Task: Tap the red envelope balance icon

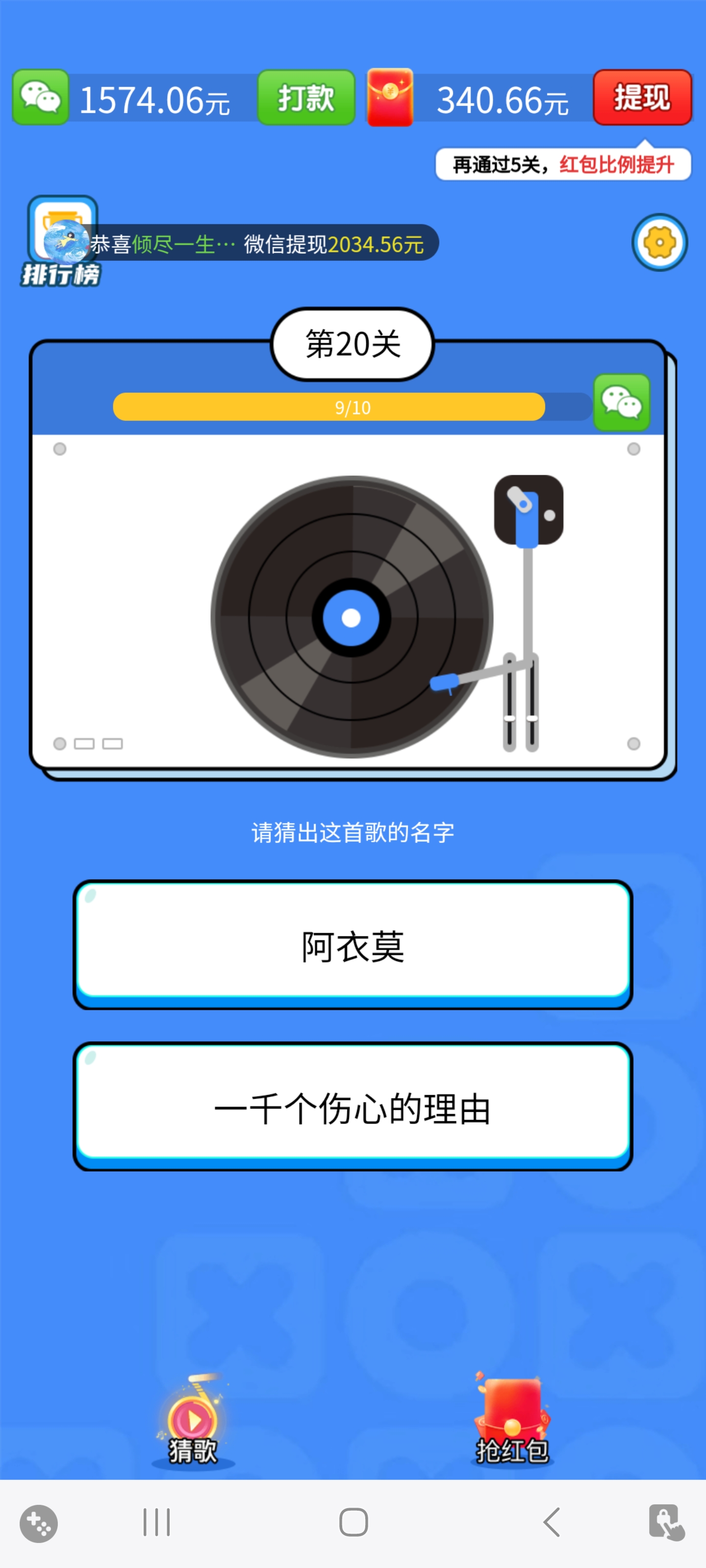Action: tap(390, 98)
